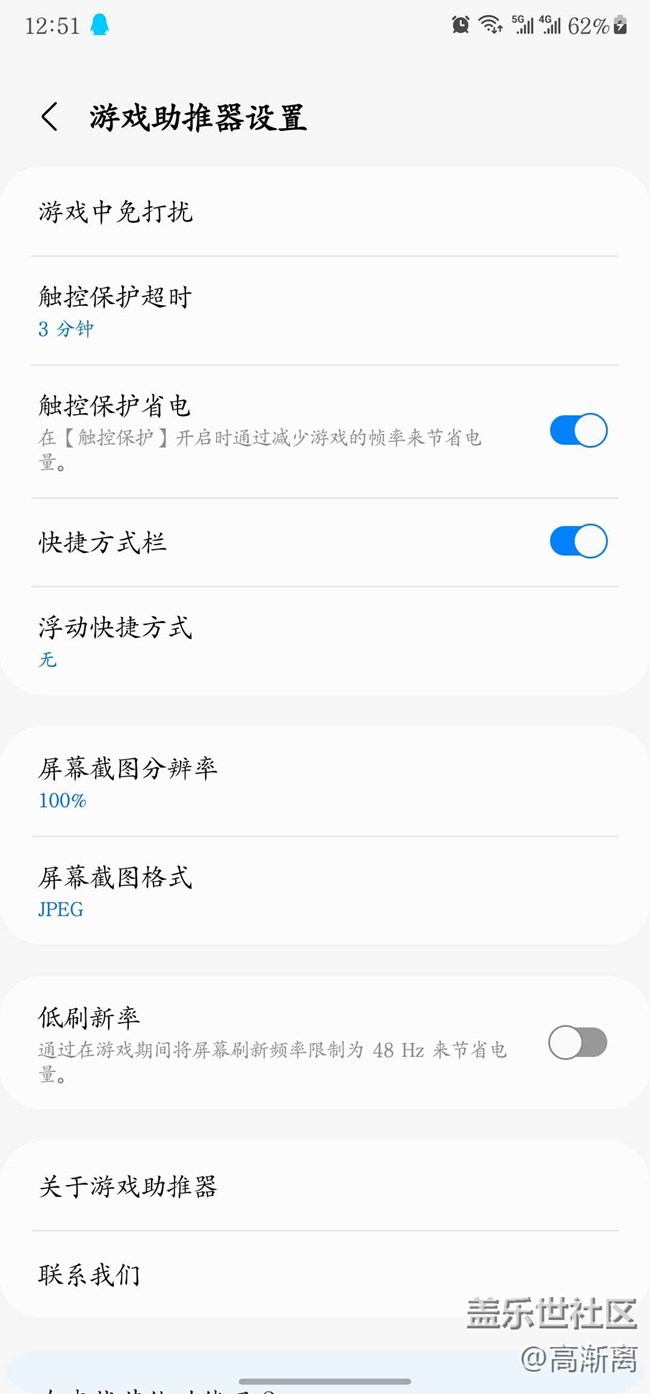This screenshot has height=1394, width=650.
Task: Enable the 低刷新率 switch
Action: click(578, 1043)
